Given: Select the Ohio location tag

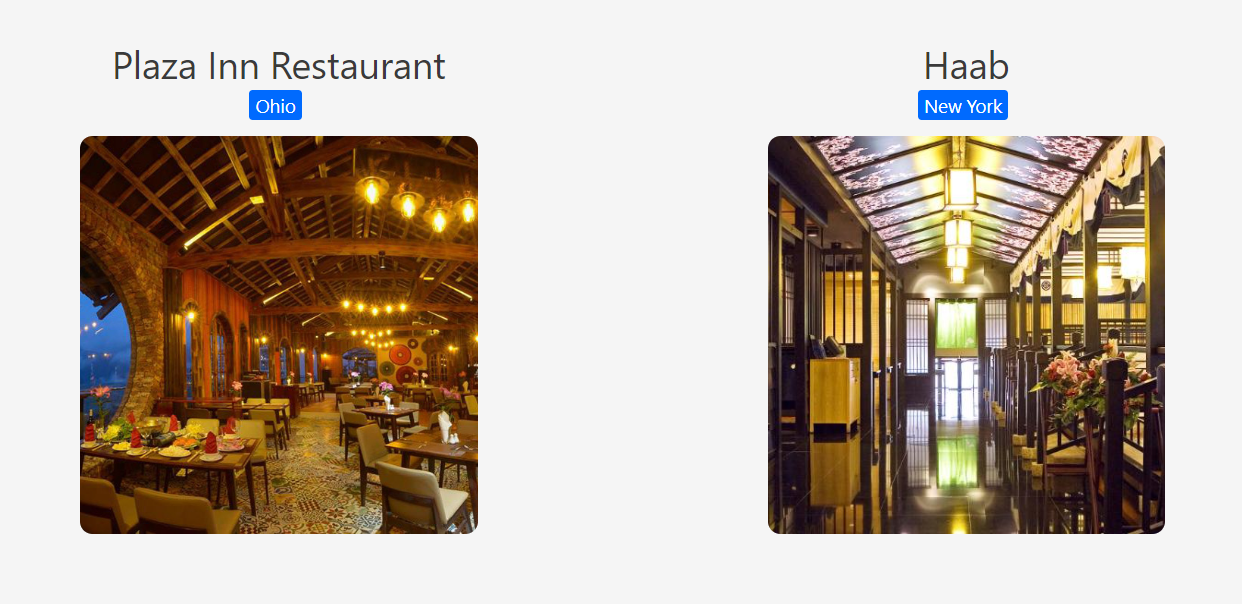Looking at the screenshot, I should click(275, 106).
